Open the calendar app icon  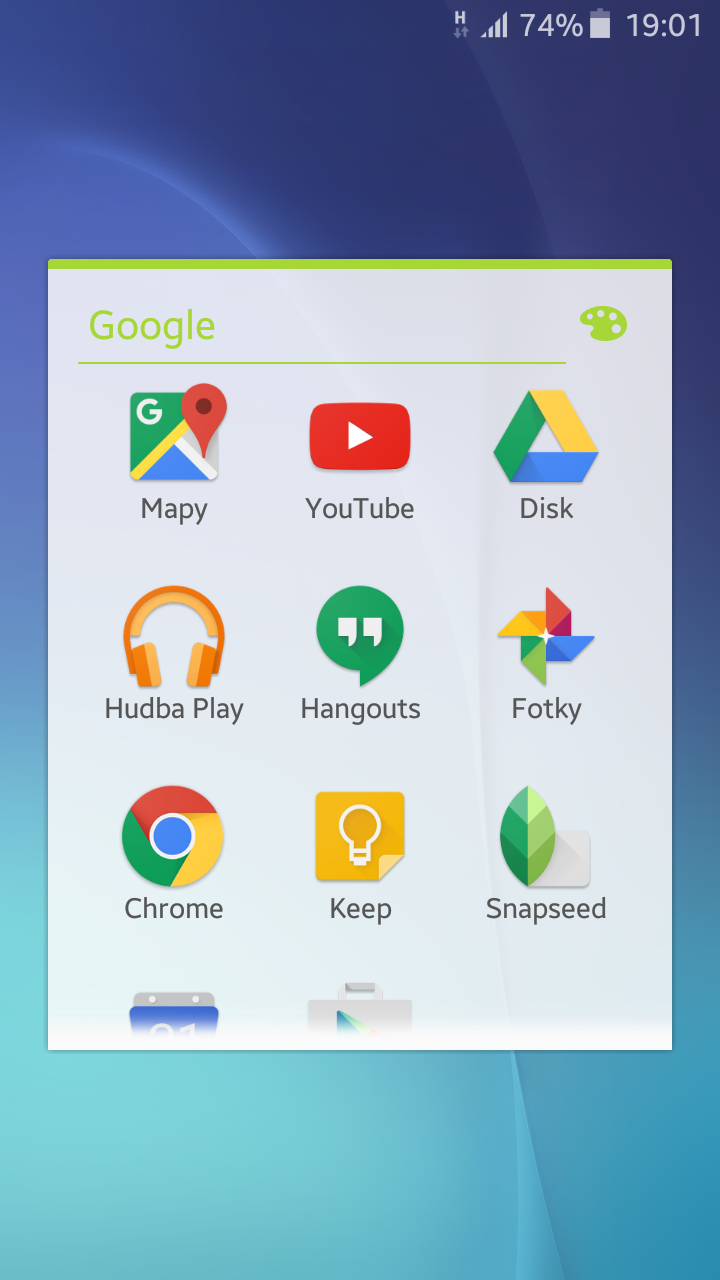(x=174, y=1016)
